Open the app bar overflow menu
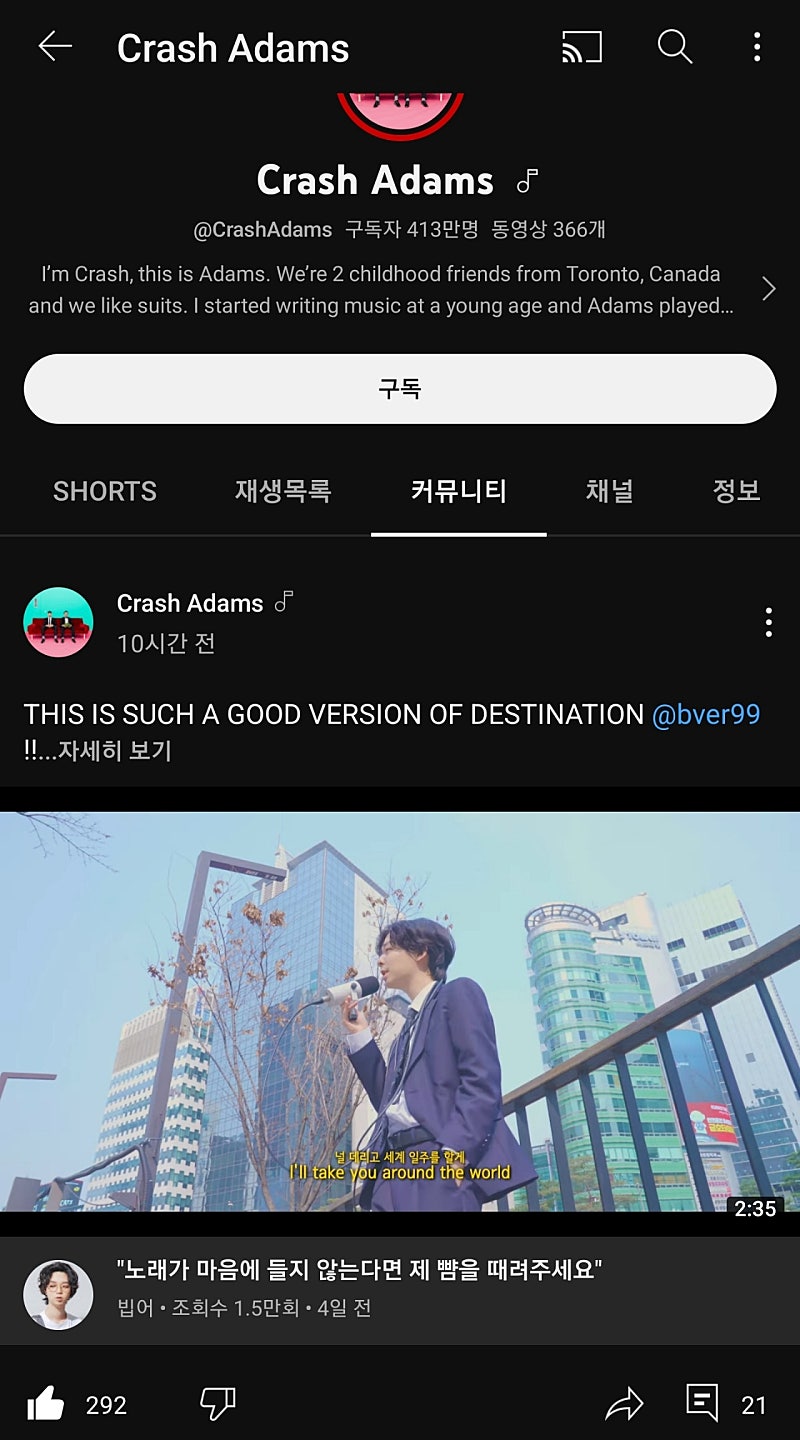800x1440 pixels. pos(757,47)
